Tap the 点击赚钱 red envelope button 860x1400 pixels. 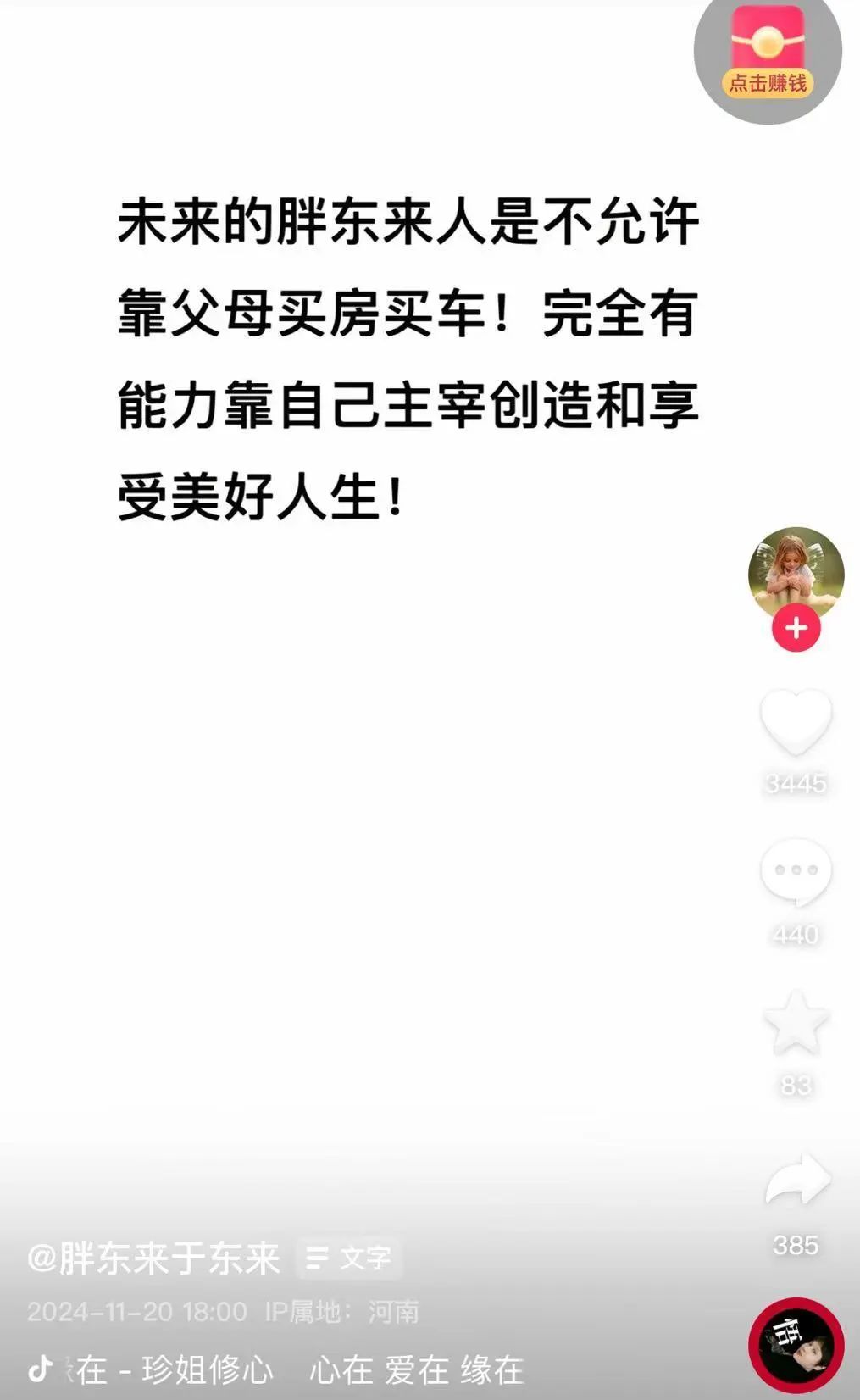(x=768, y=53)
